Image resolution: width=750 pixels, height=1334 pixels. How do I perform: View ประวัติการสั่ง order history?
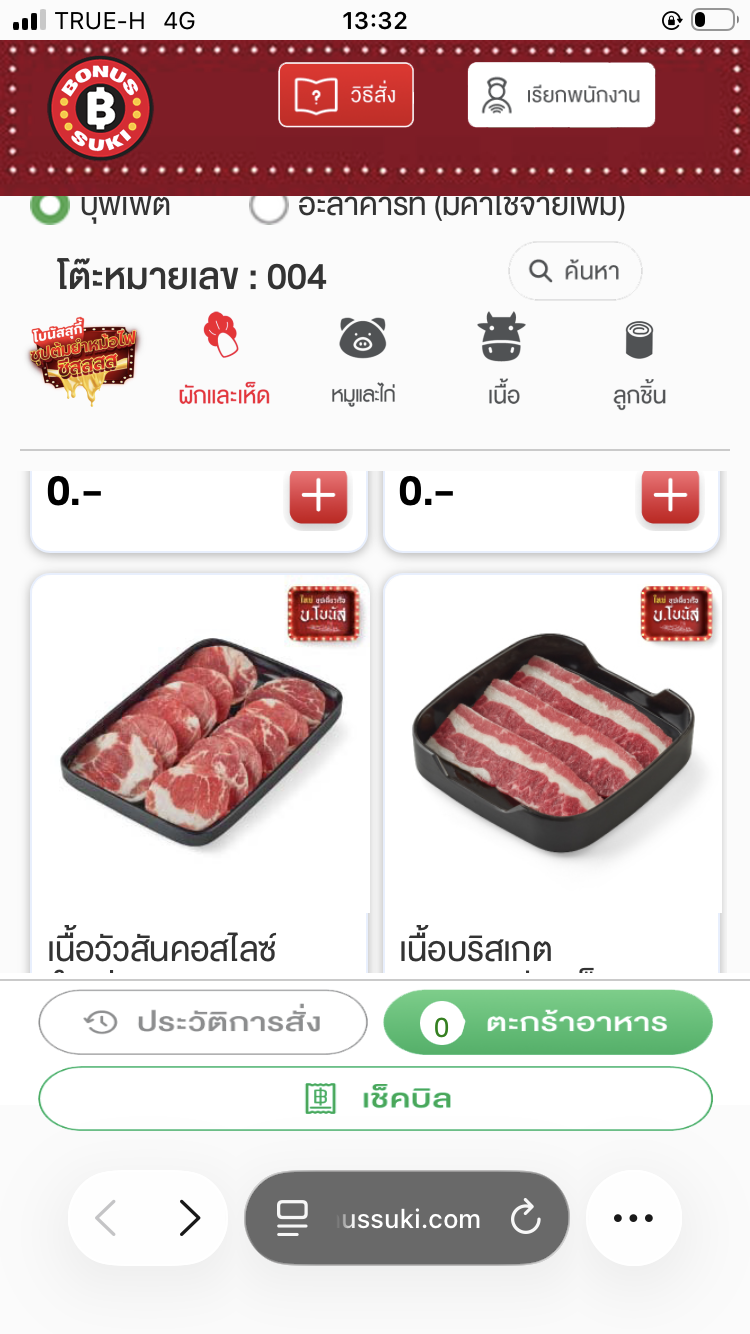203,1022
